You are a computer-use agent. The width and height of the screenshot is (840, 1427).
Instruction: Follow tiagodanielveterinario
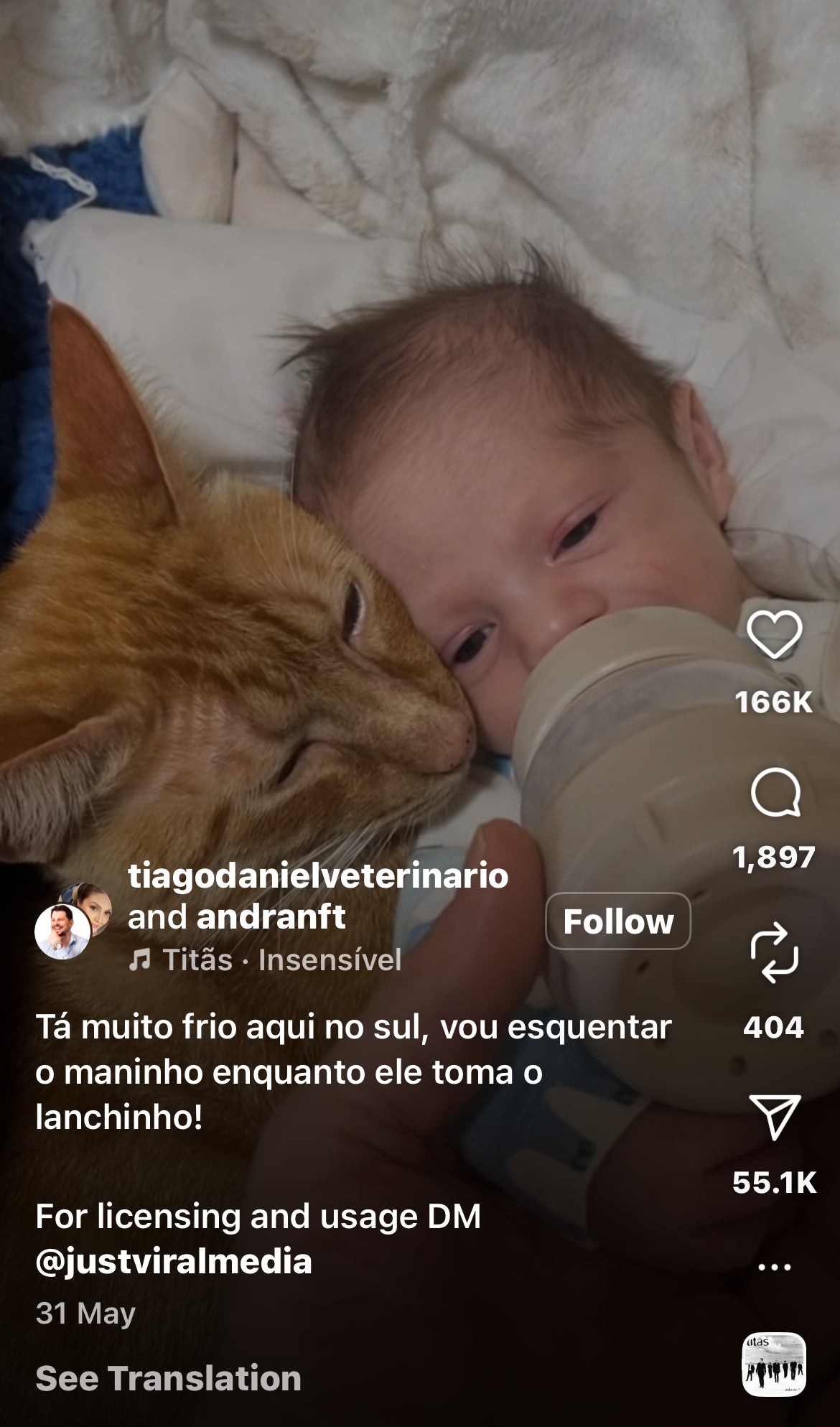618,921
